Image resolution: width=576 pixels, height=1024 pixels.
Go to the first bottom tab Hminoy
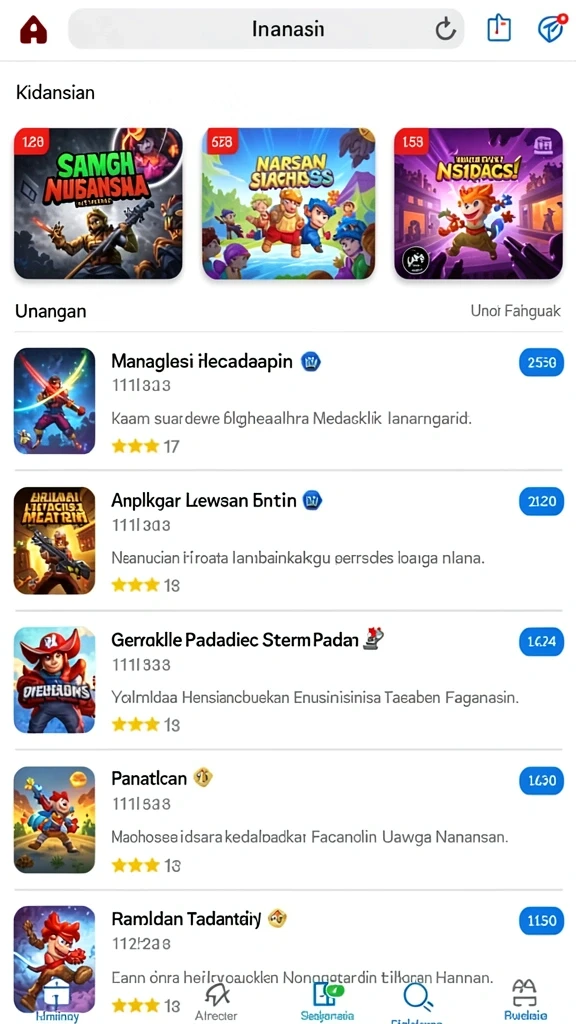57,1001
